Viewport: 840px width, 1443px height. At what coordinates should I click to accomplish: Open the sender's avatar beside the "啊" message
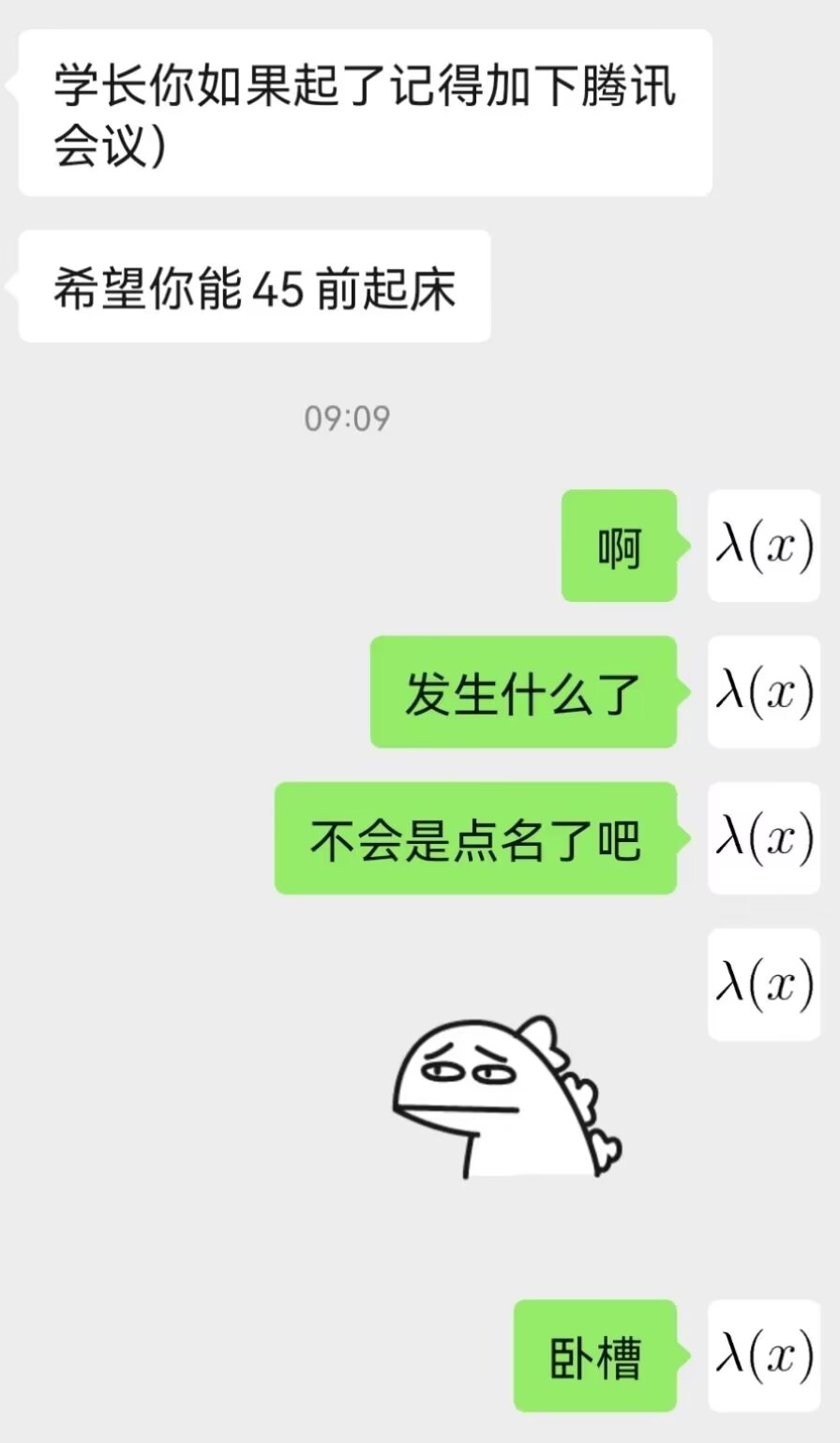pyautogui.click(x=763, y=546)
